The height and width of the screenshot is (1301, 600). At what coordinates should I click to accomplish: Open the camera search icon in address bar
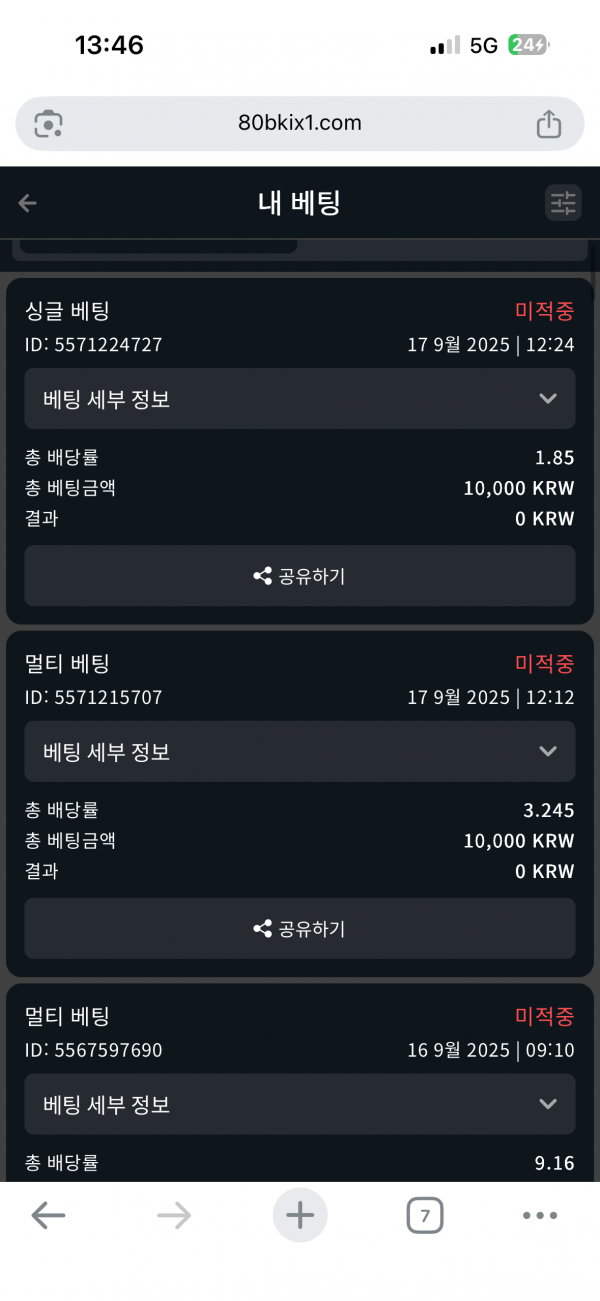point(48,124)
